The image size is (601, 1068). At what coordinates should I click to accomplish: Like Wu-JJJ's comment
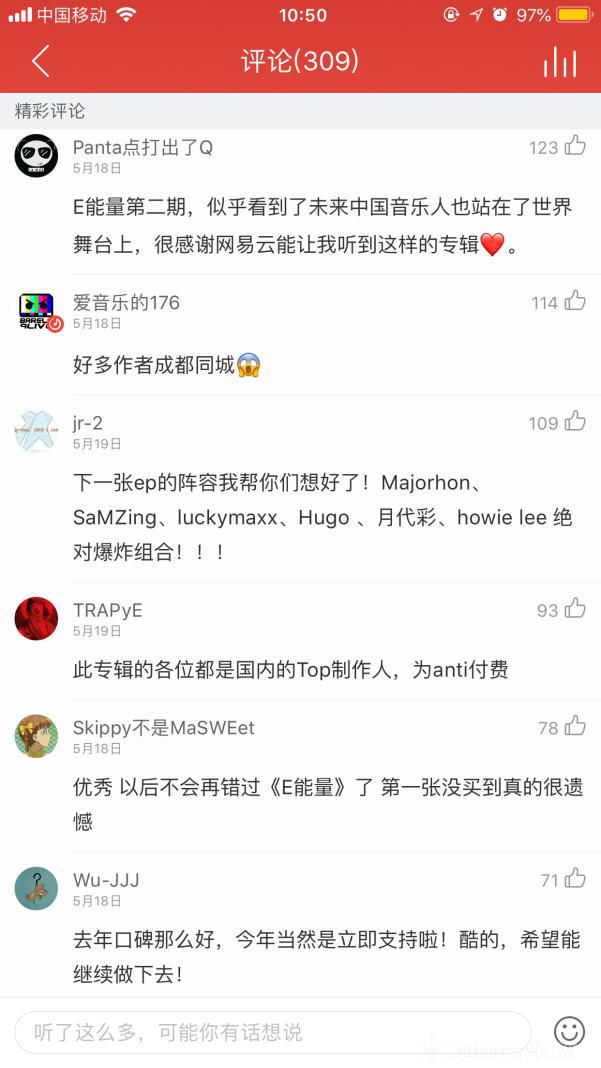pyautogui.click(x=575, y=878)
